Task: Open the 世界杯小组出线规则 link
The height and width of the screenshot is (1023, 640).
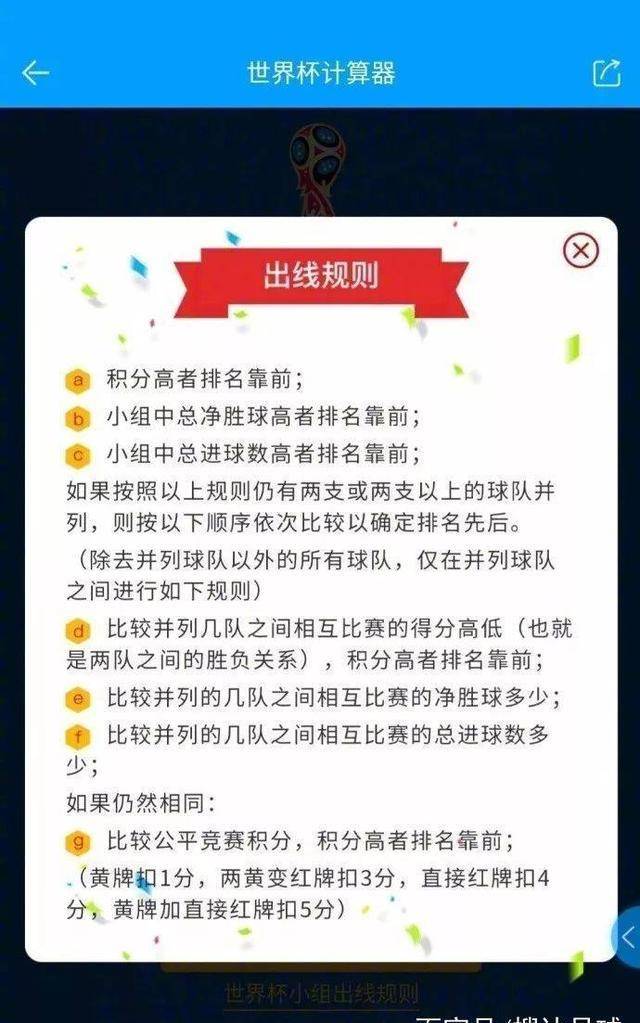Action: (x=321, y=994)
